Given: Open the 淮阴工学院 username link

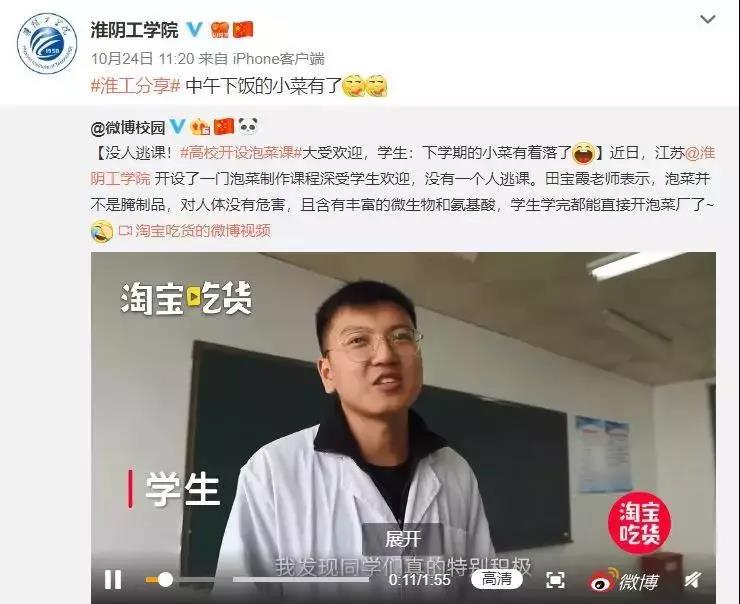Looking at the screenshot, I should click(134, 30).
